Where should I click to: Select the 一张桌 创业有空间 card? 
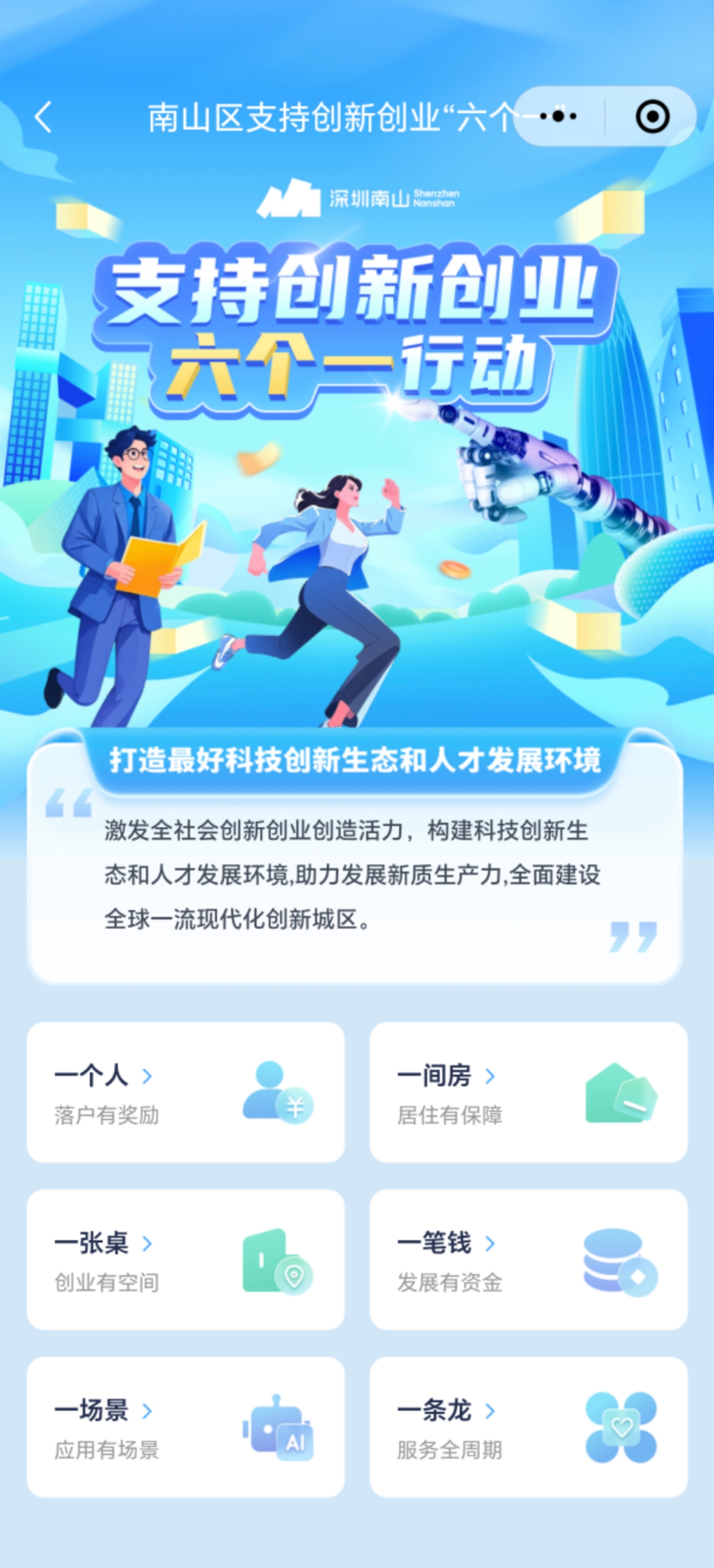[x=185, y=1260]
